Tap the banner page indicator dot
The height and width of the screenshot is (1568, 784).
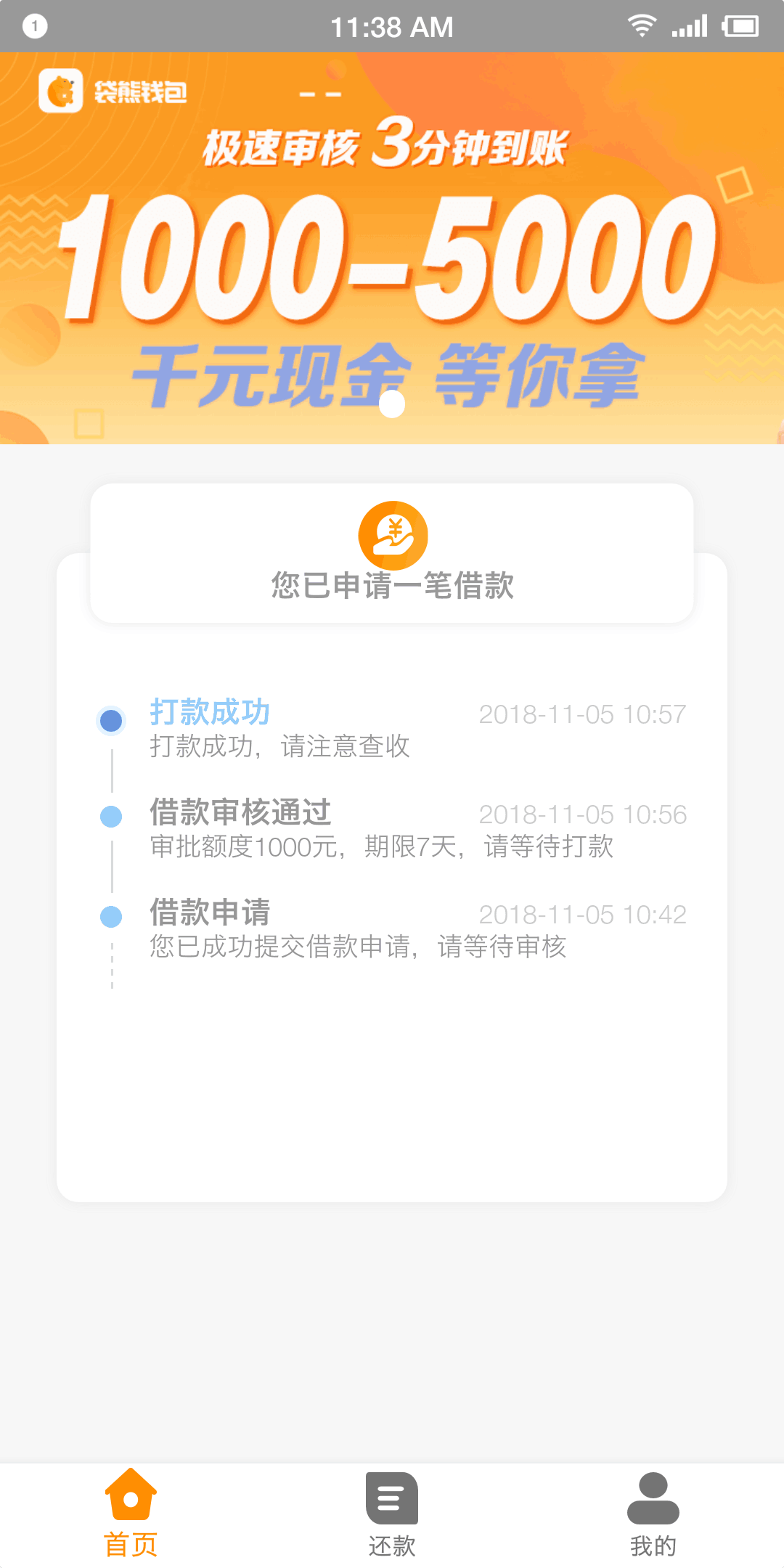click(x=392, y=404)
